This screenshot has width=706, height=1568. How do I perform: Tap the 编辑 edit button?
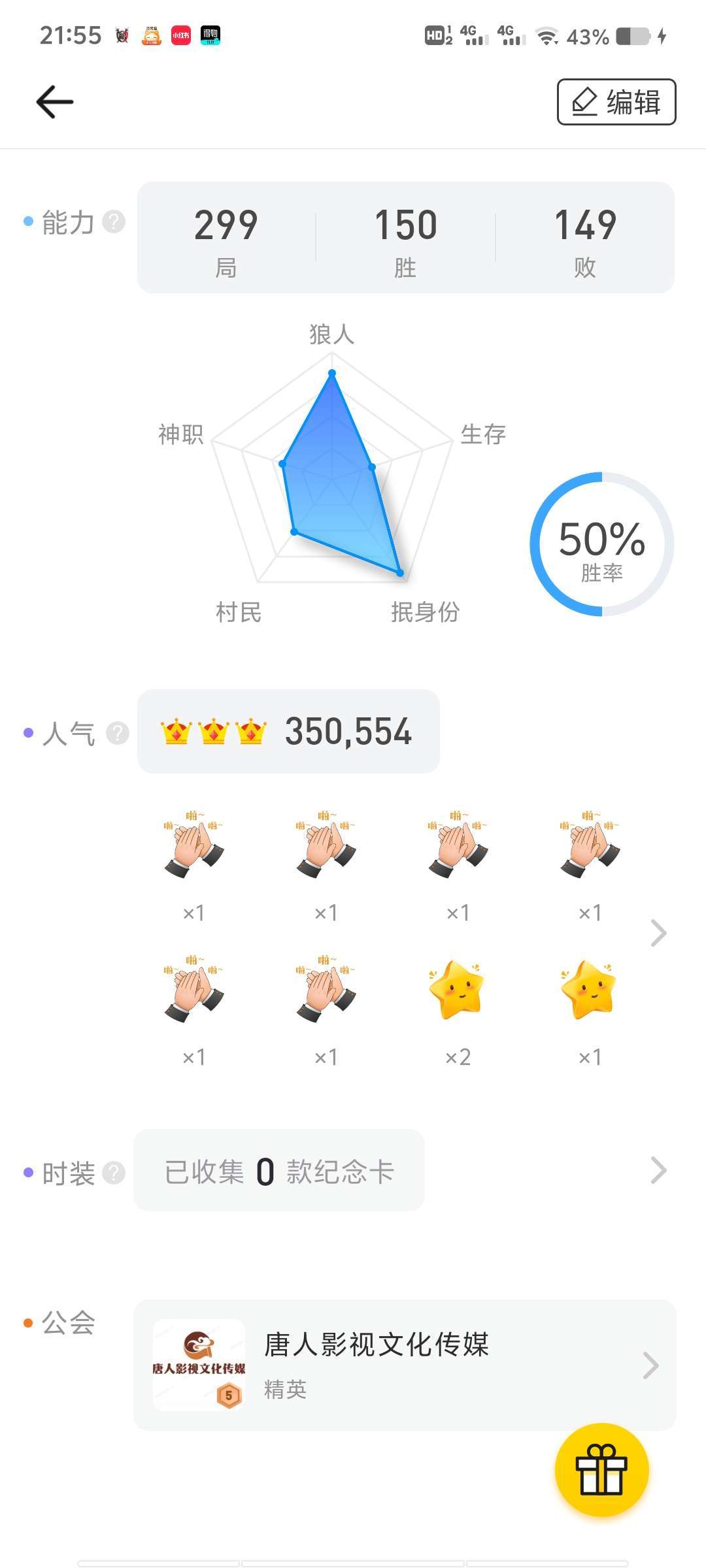pyautogui.click(x=616, y=103)
